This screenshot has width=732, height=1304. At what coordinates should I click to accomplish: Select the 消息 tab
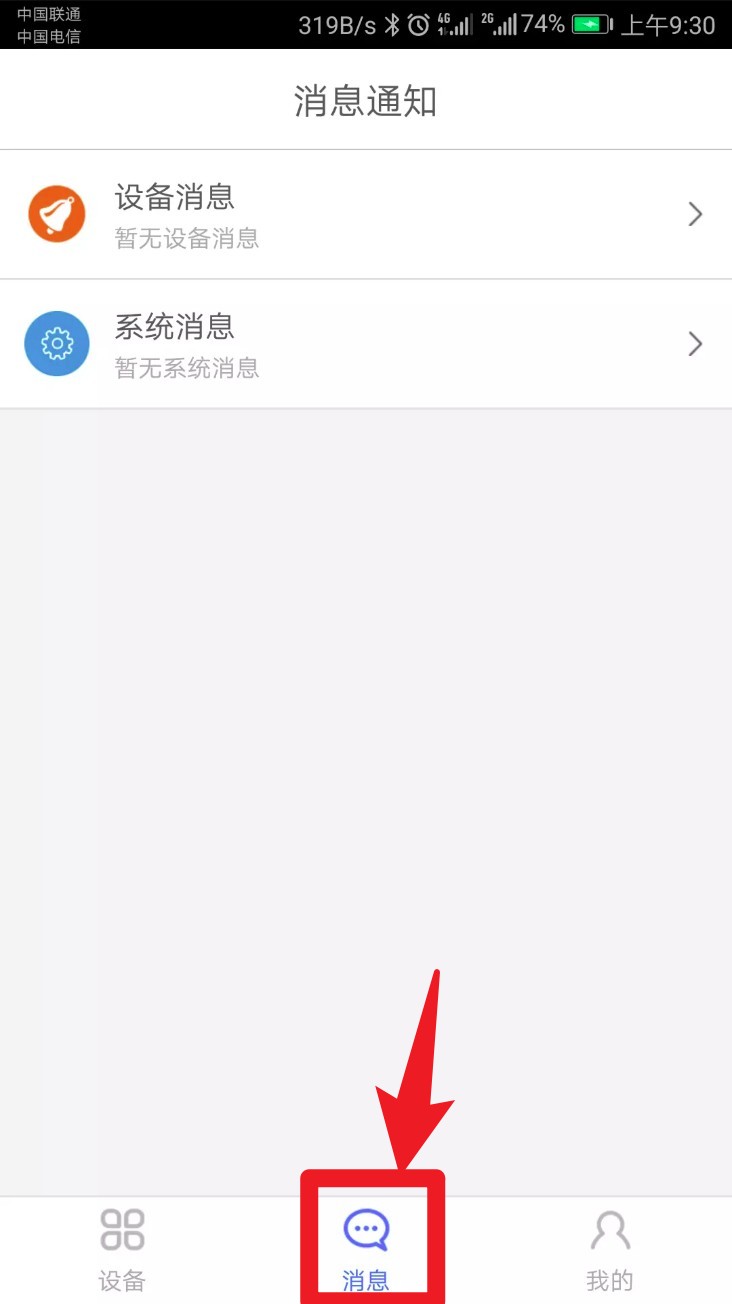(366, 1248)
